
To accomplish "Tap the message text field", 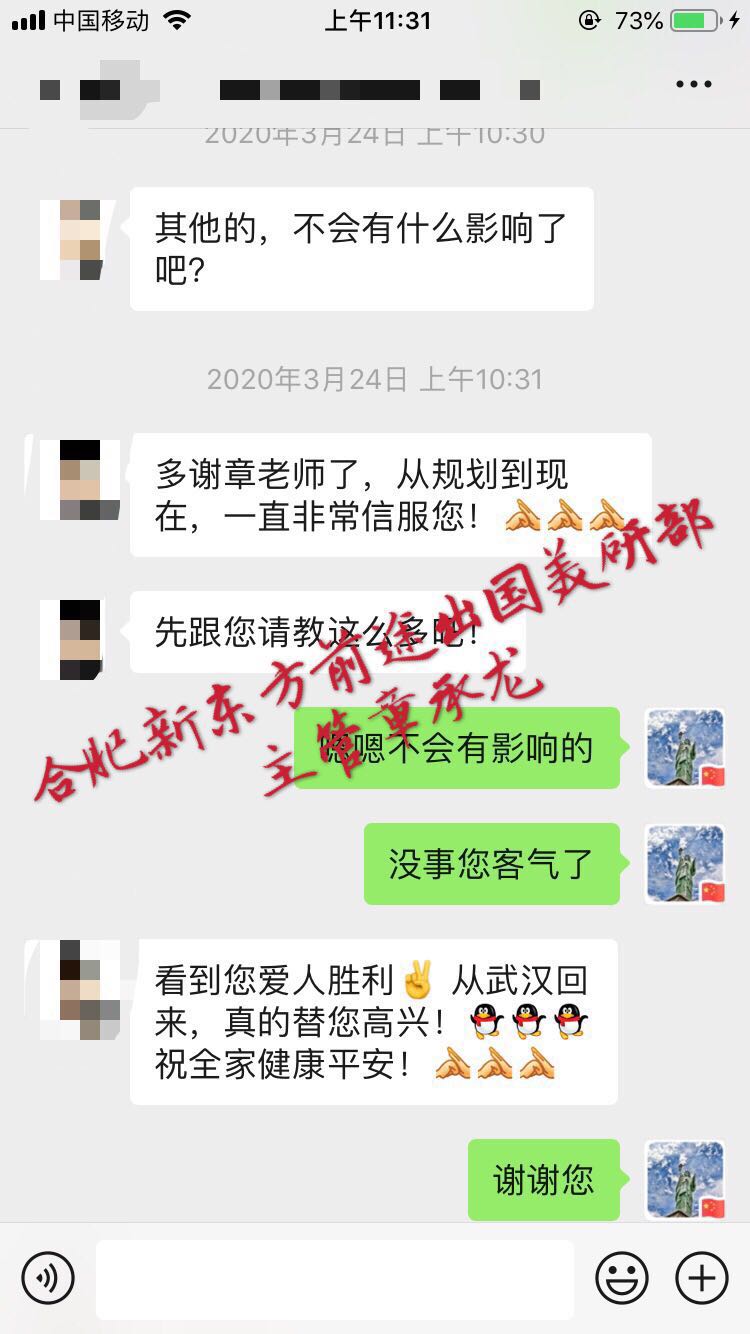I will pyautogui.click(x=334, y=1279).
